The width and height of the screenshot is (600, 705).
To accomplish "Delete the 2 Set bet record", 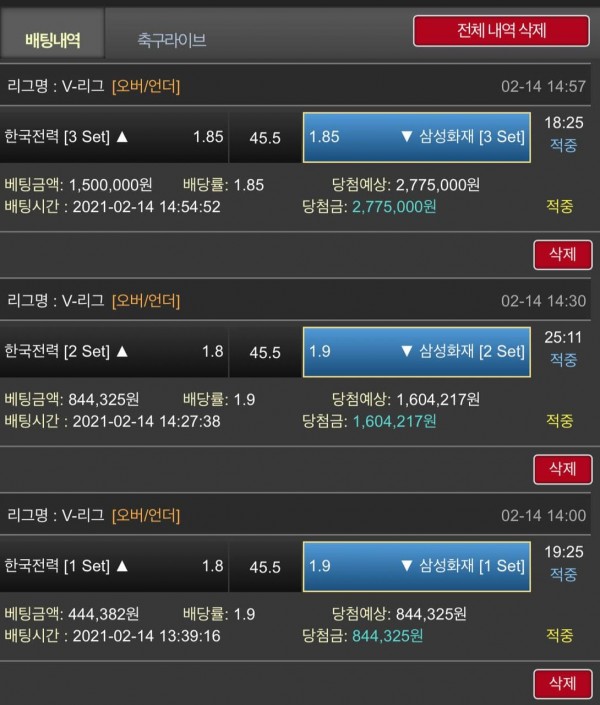I will [x=562, y=468].
